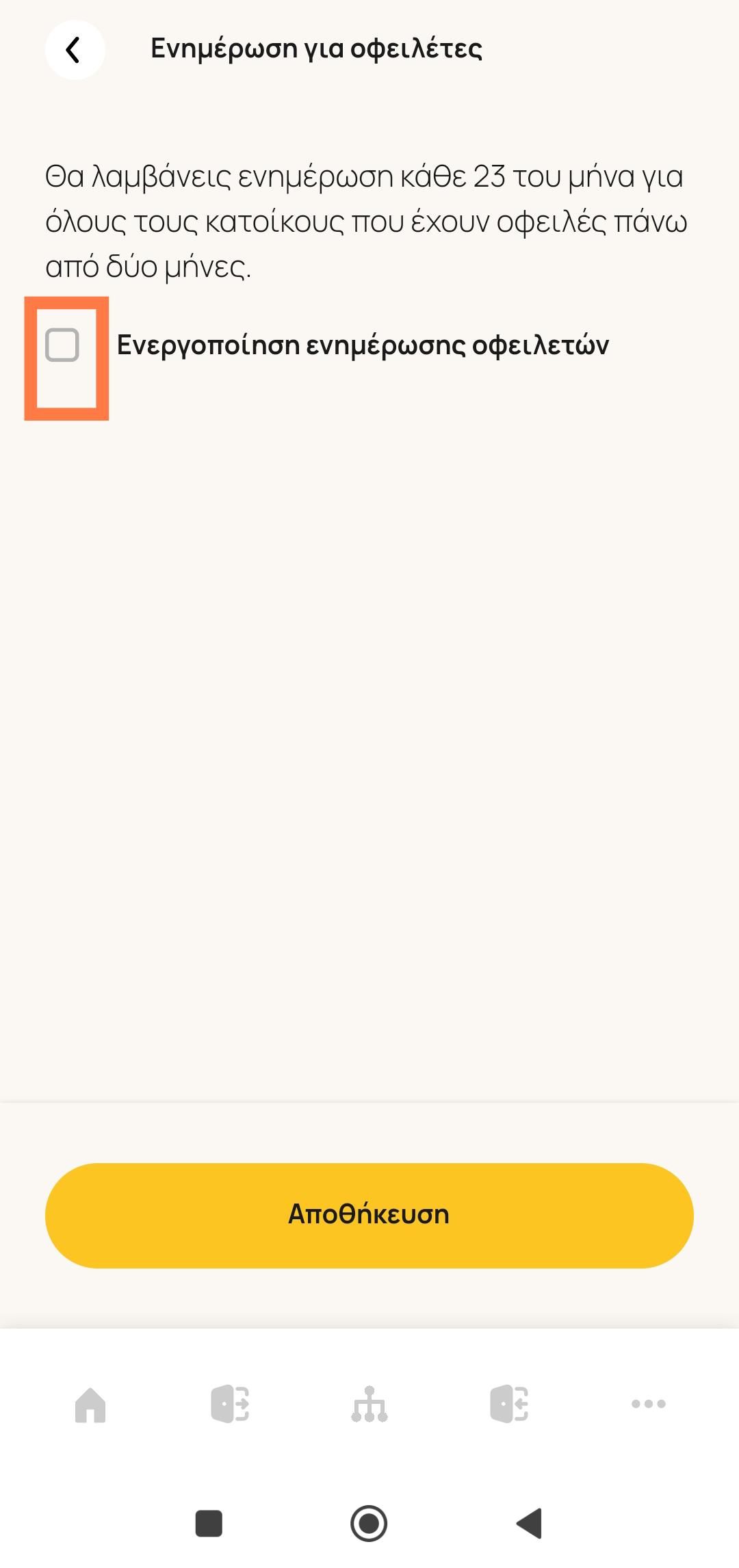739x1568 pixels.
Task: Open recent apps from the navigation bar
Action: [x=209, y=1523]
